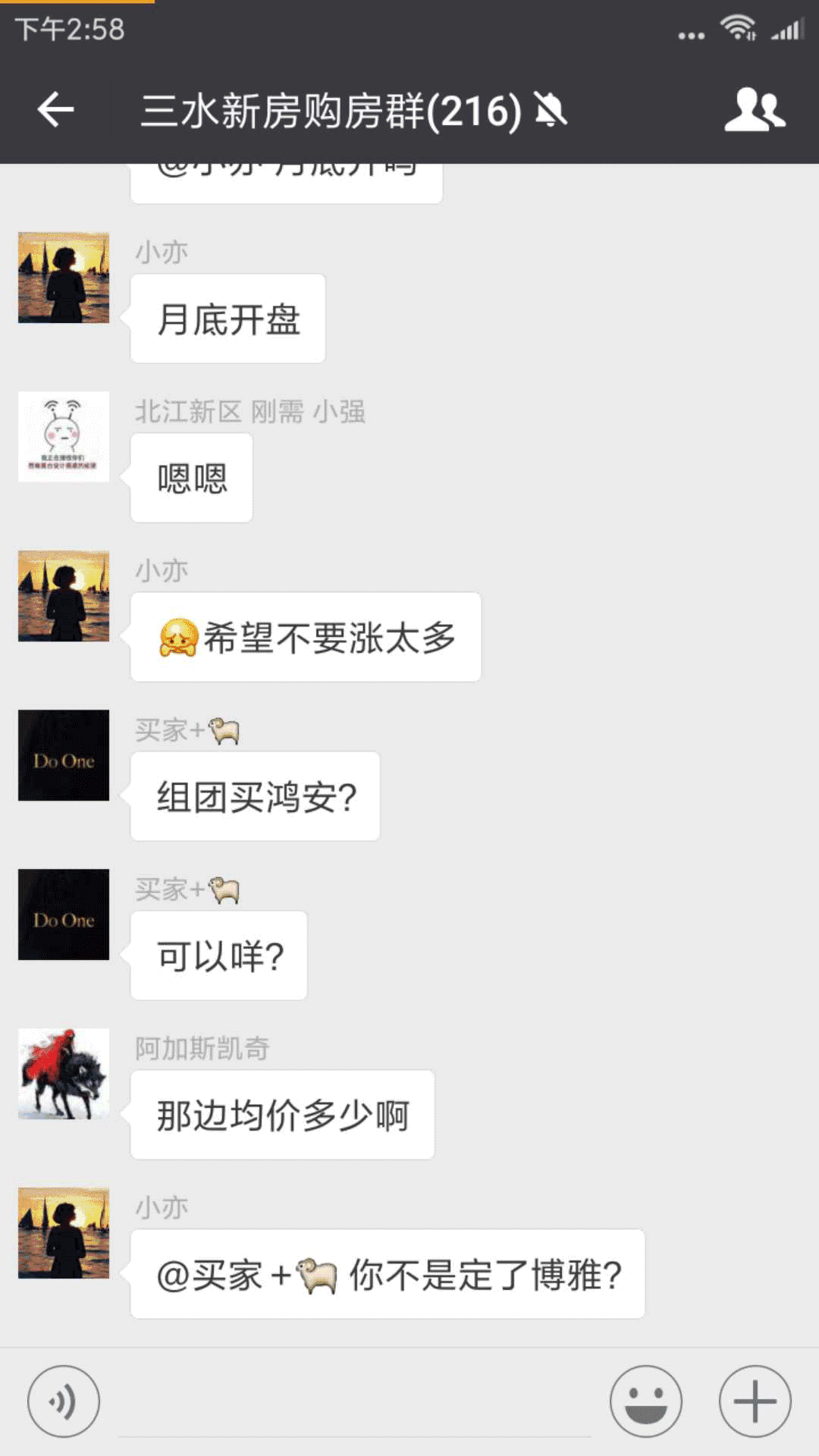819x1456 pixels.
Task: Select the message bubble 月底开盘
Action: (x=227, y=318)
